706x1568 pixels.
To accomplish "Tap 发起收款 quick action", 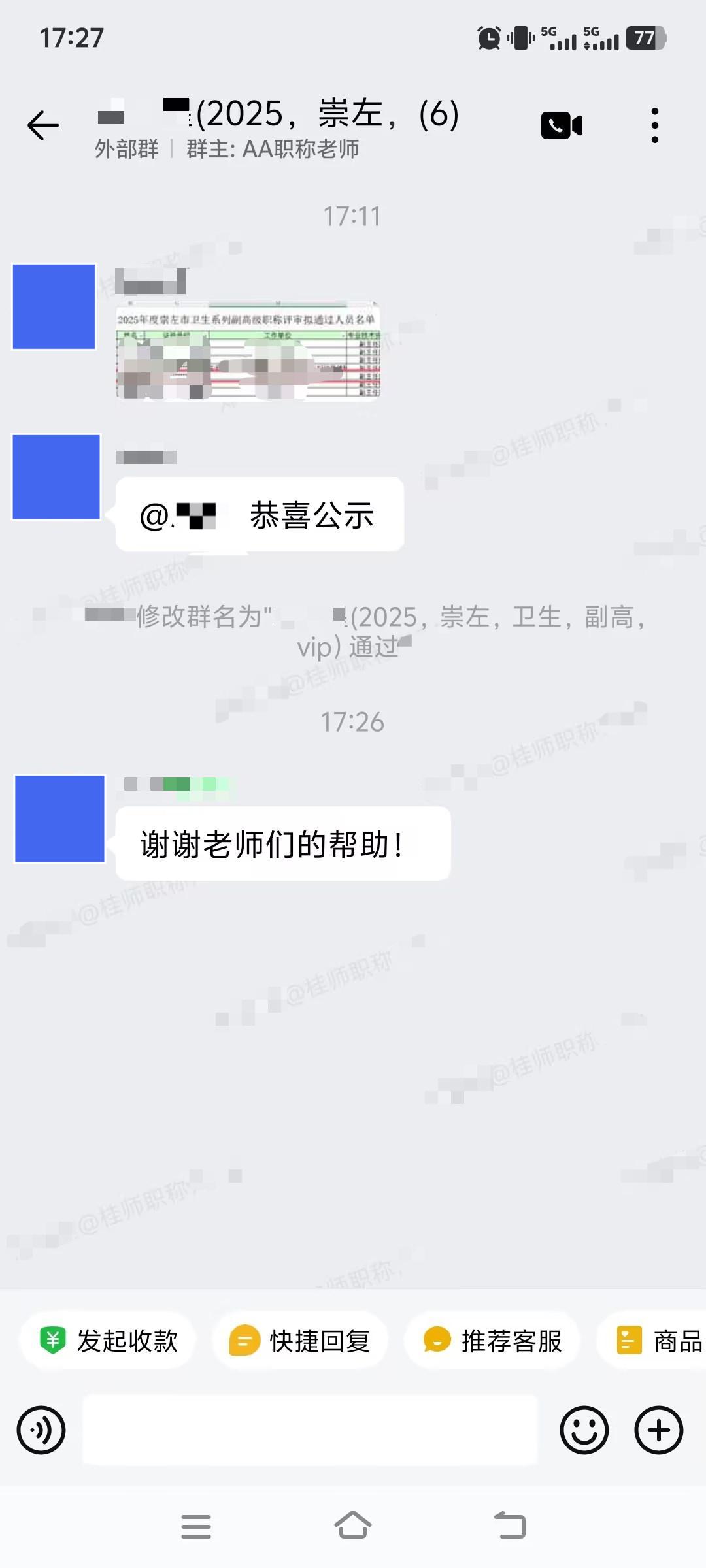I will [109, 1341].
